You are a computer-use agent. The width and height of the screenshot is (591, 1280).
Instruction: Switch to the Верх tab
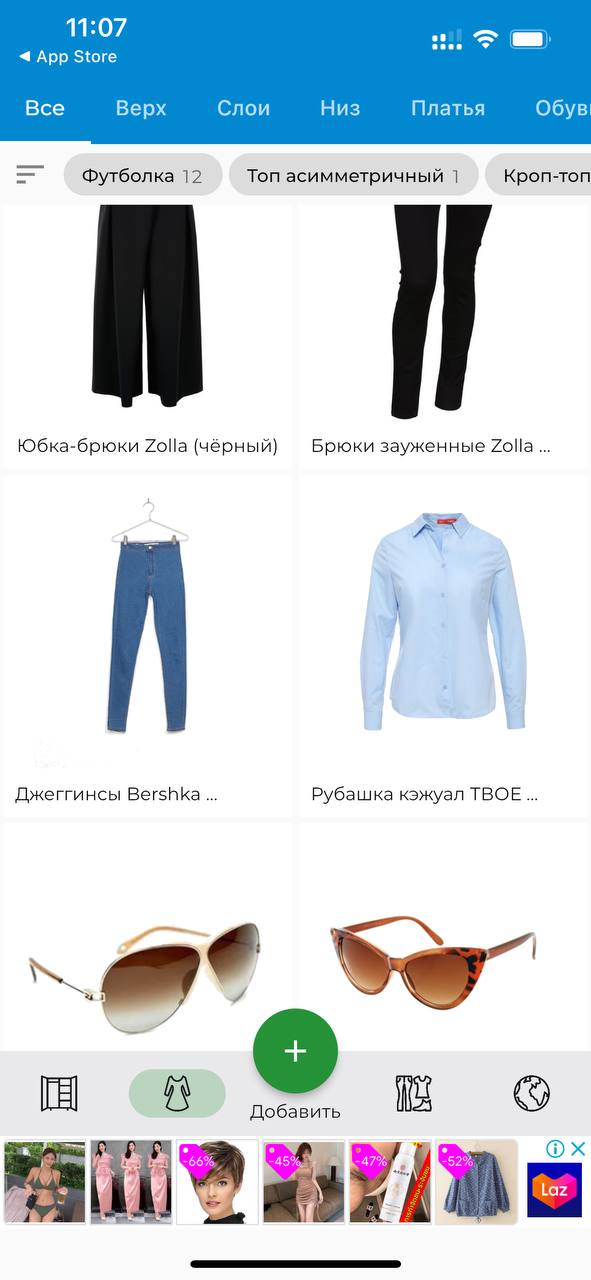[x=141, y=108]
